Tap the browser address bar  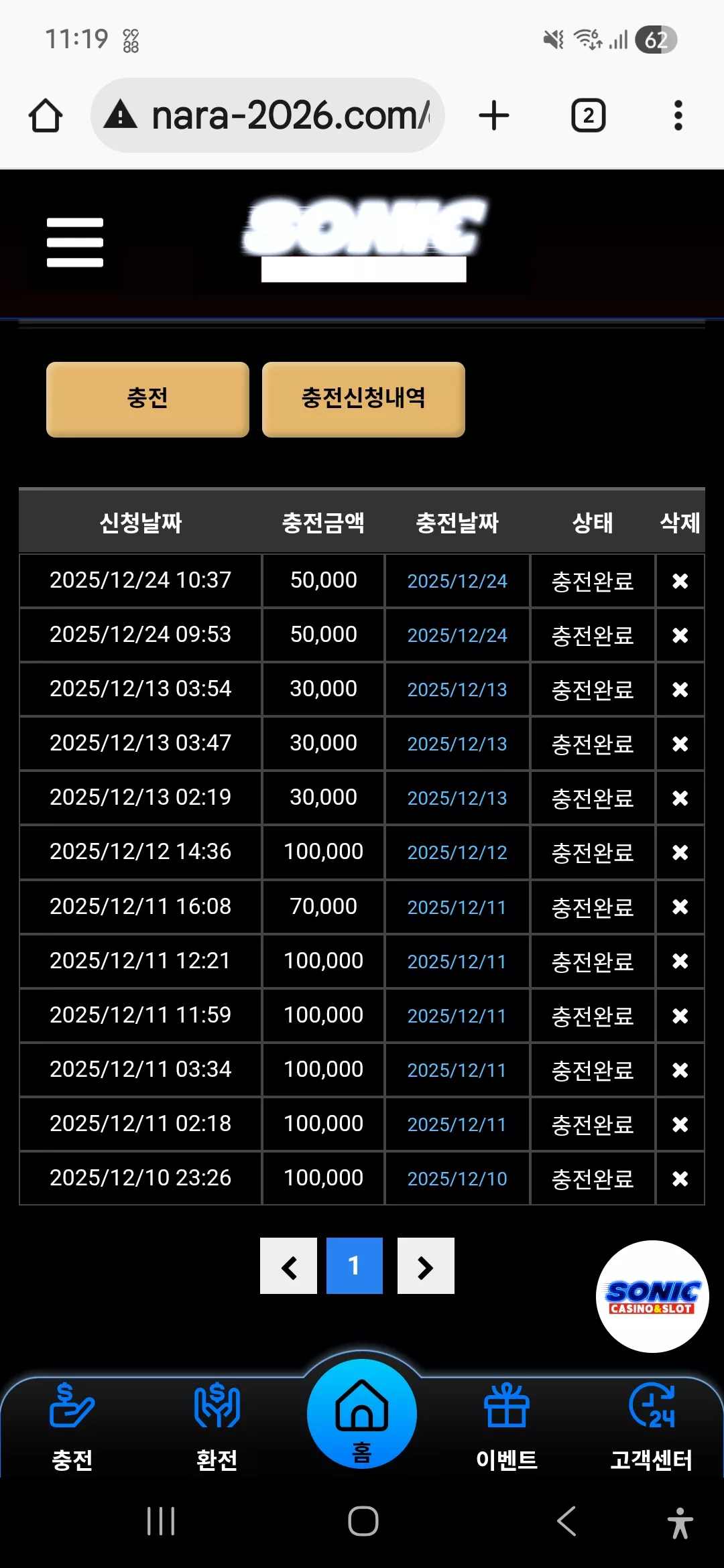coord(267,115)
